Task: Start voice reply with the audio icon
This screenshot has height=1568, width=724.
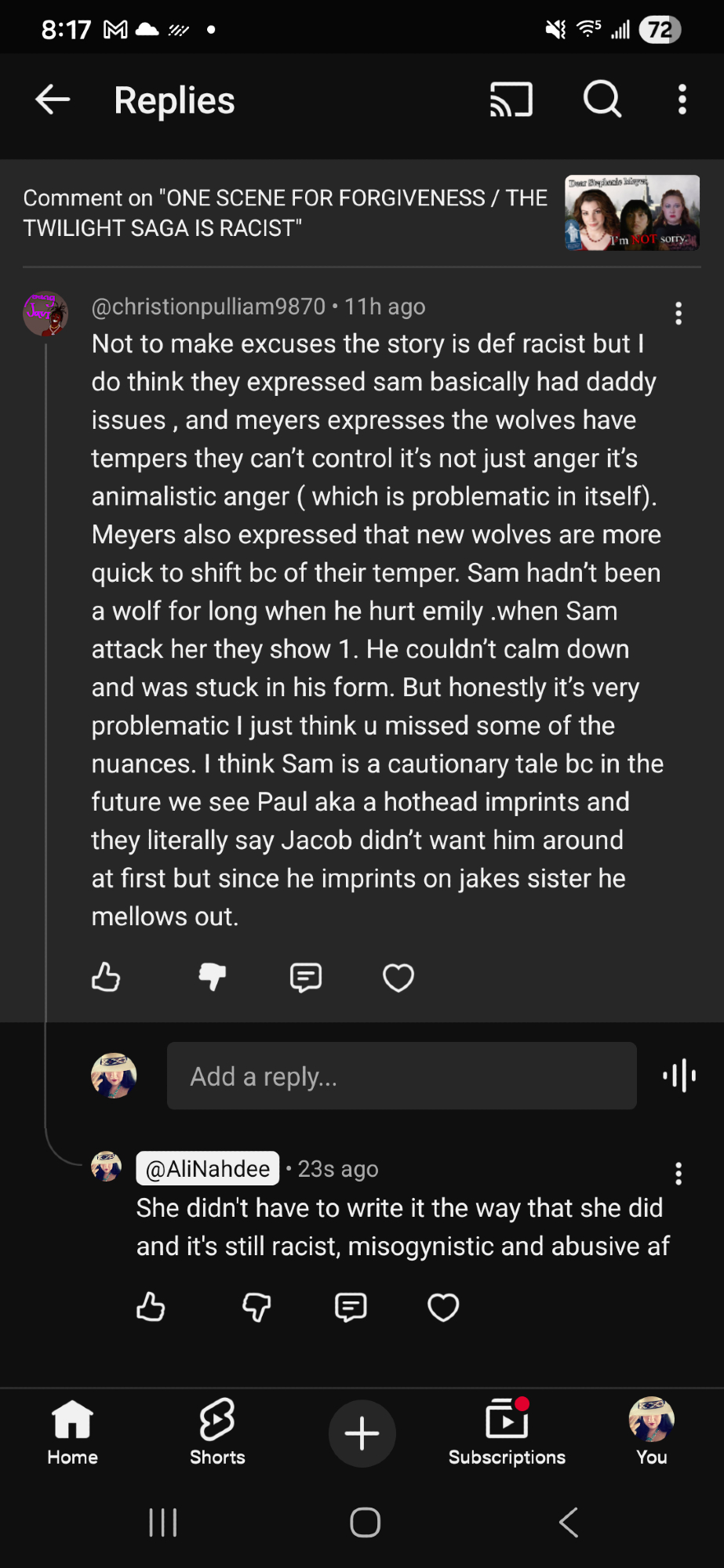Action: coord(679,1076)
